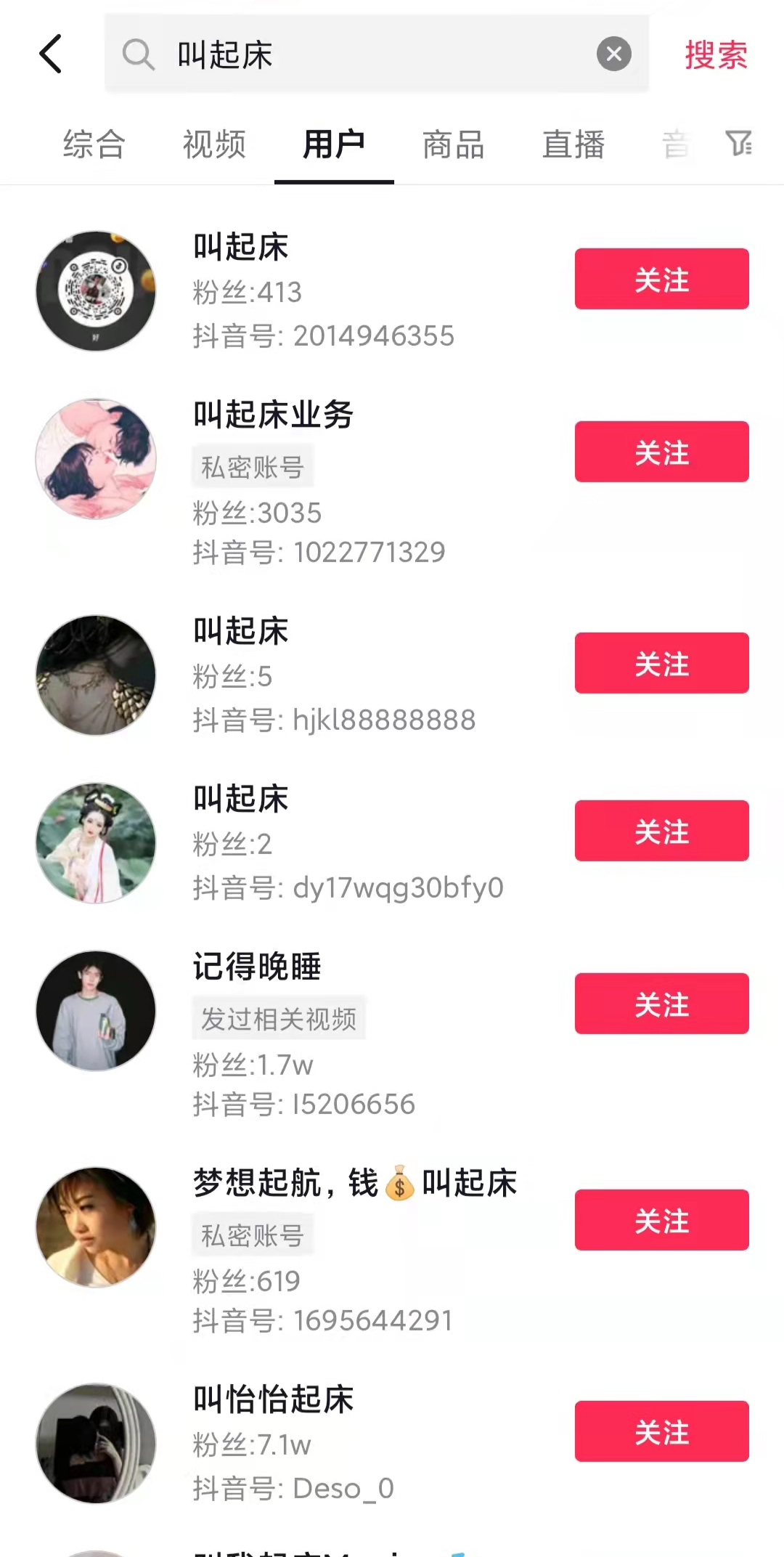This screenshot has width=784, height=1557.
Task: Follow the 叫起床业务 account
Action: pyautogui.click(x=661, y=452)
